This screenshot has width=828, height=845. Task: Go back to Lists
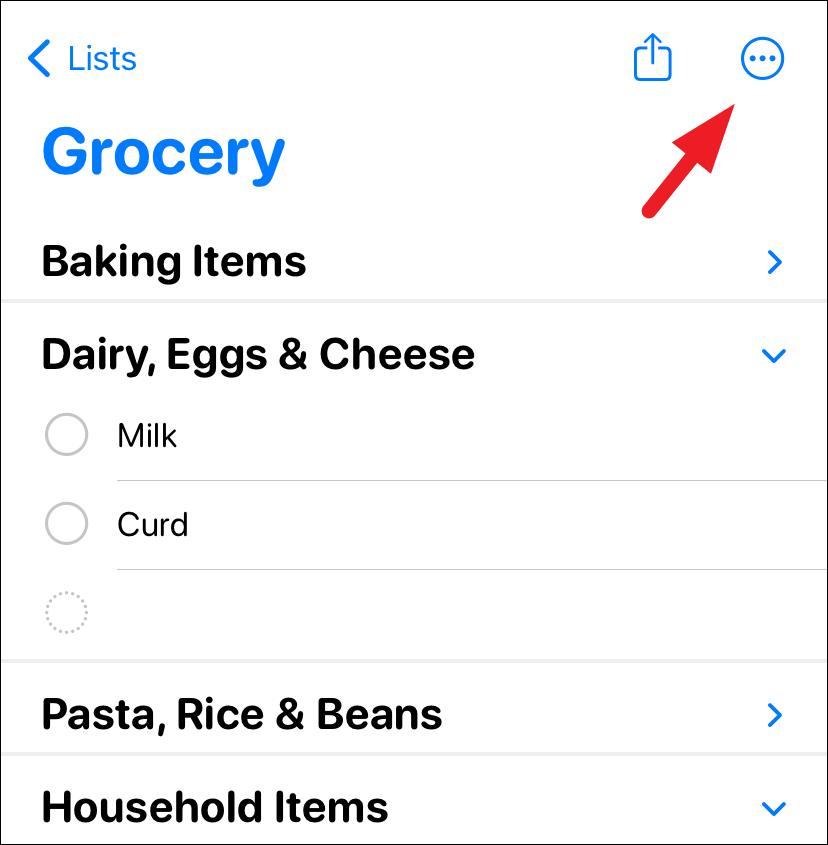tap(82, 59)
